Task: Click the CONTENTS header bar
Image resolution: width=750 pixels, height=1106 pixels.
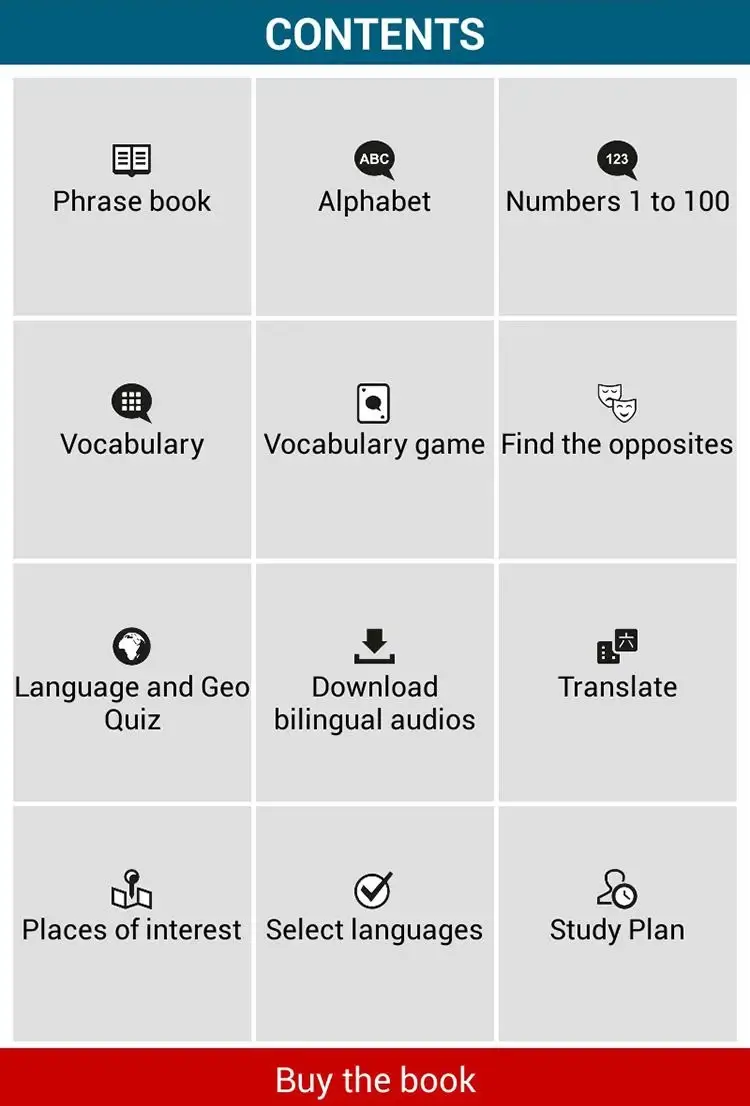Action: [374, 33]
